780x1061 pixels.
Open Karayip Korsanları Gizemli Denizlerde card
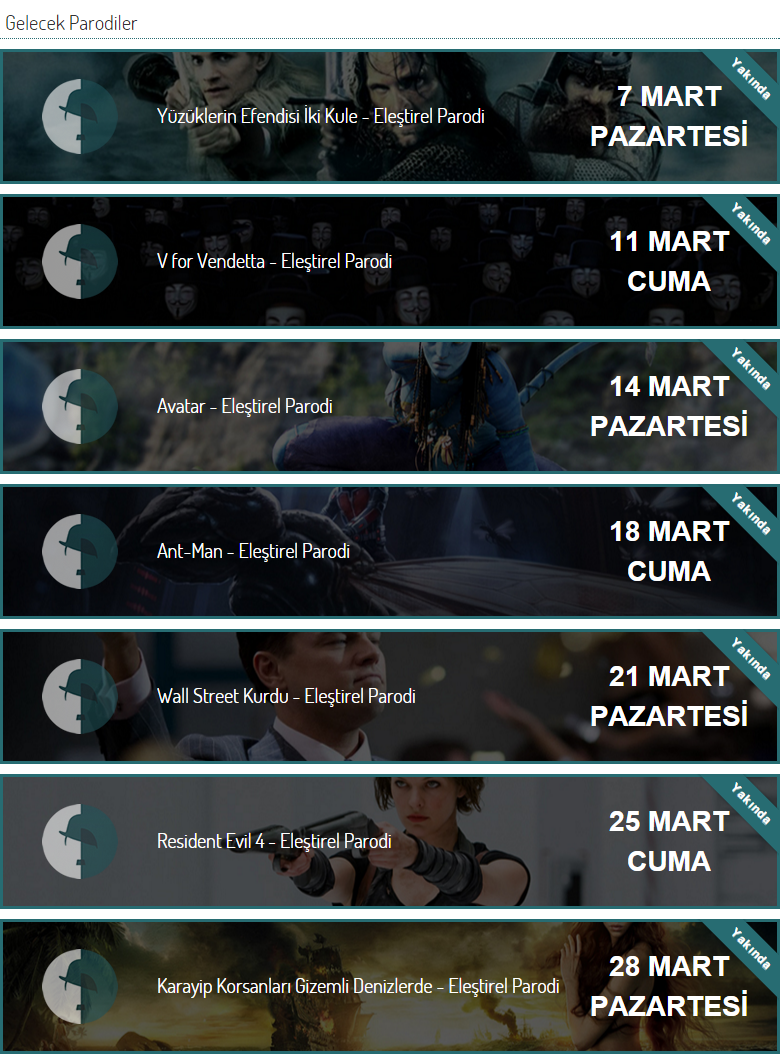[x=357, y=987]
